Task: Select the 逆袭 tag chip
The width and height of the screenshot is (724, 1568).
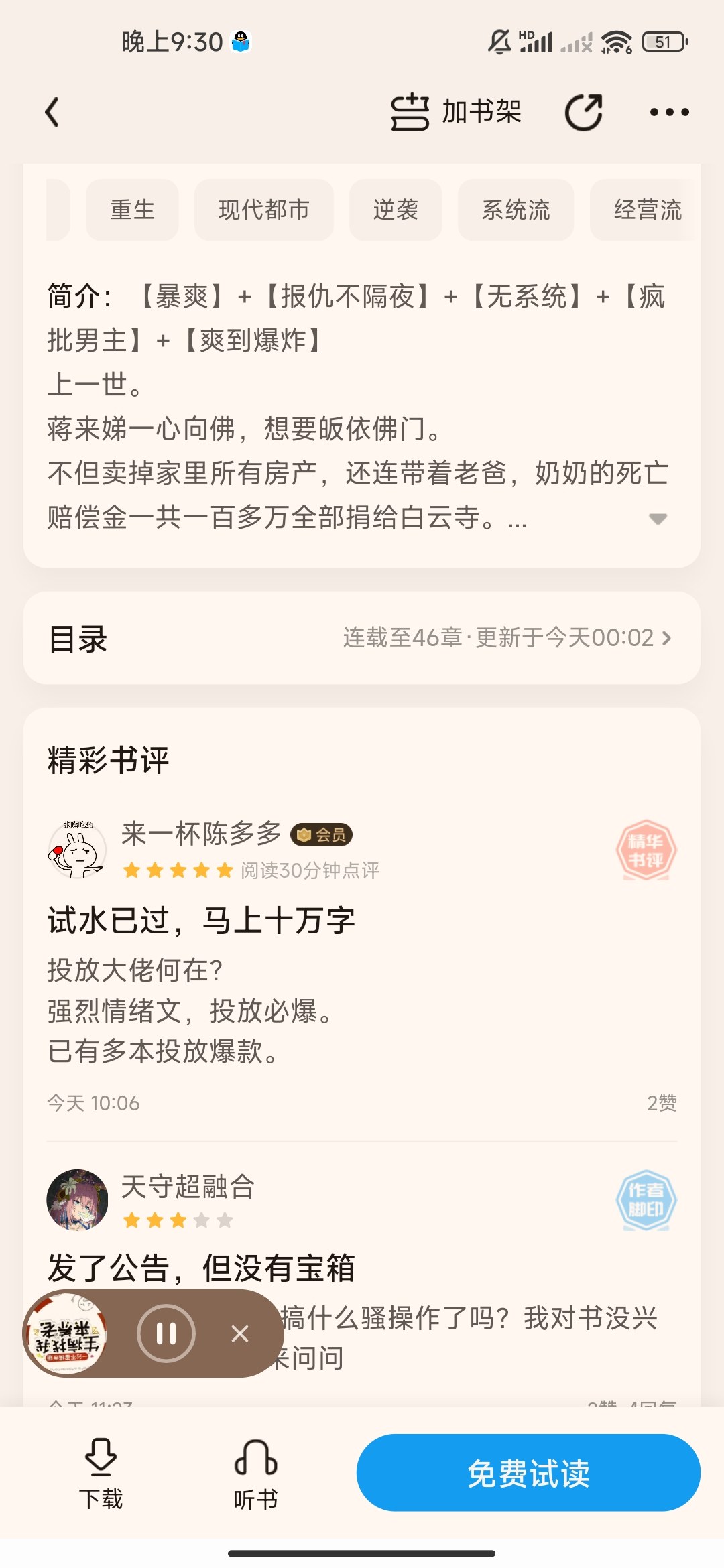Action: 396,210
